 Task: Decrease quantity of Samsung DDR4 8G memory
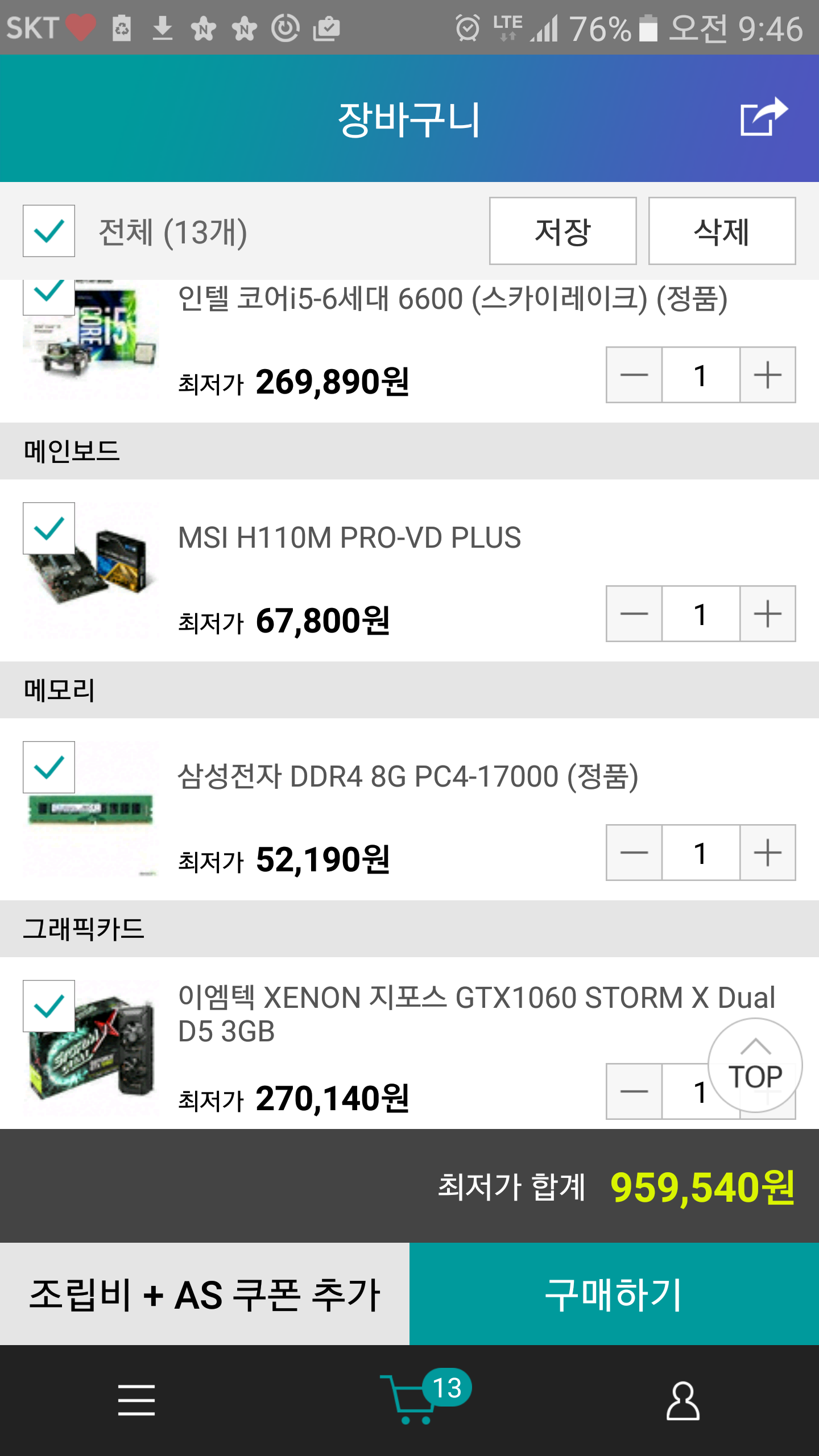pyautogui.click(x=634, y=853)
